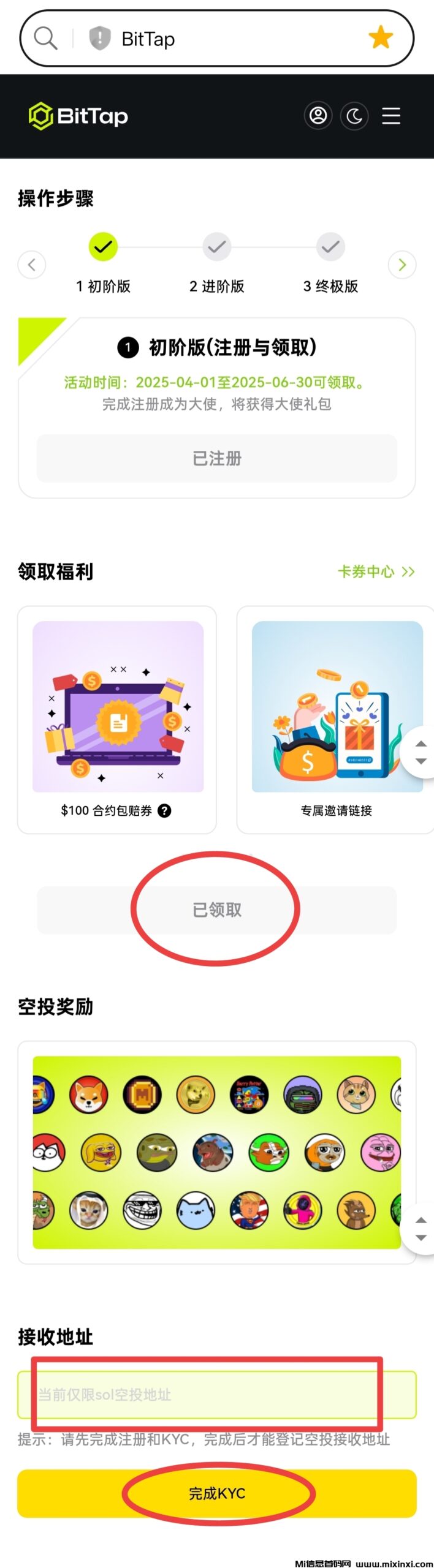Viewport: 434px width, 1568px height.
Task: Open the $100 合约包赔券 card
Action: pos(118,719)
